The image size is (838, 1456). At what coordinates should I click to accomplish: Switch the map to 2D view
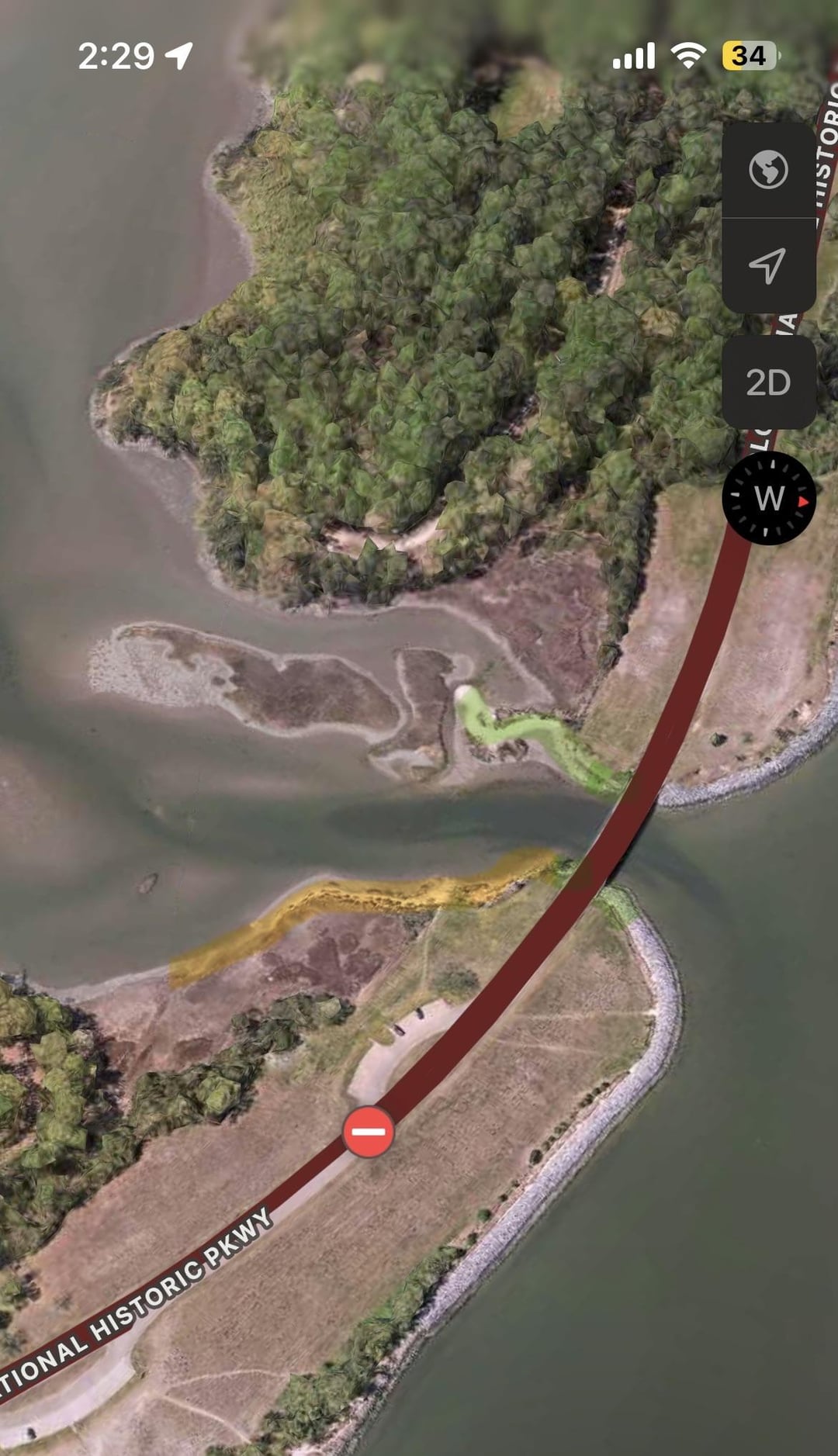point(768,382)
